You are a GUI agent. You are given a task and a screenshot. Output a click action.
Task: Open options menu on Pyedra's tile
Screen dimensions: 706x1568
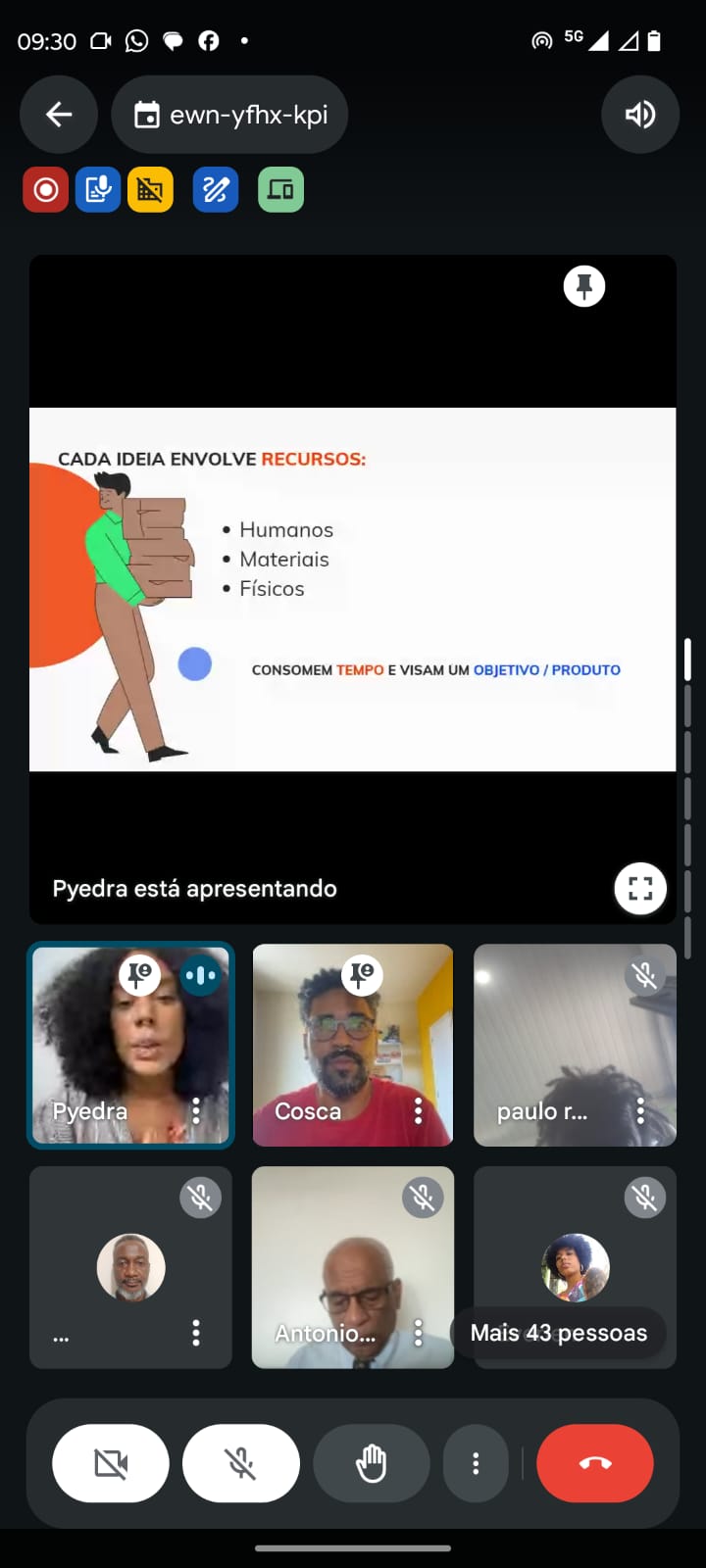coord(196,1110)
